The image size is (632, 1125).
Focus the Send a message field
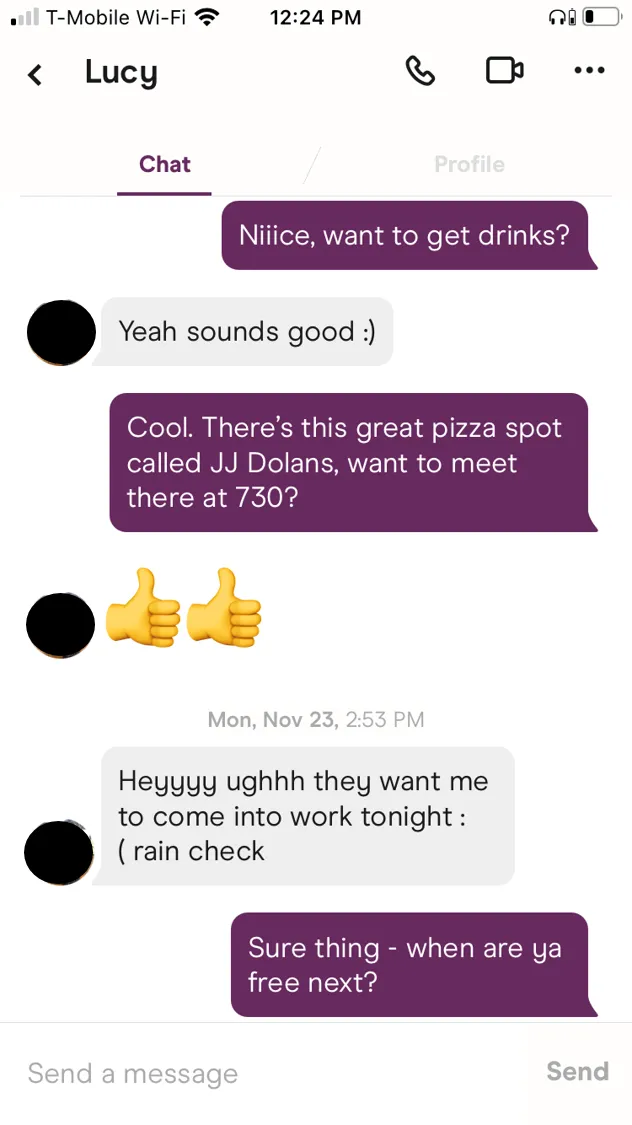click(270, 1074)
